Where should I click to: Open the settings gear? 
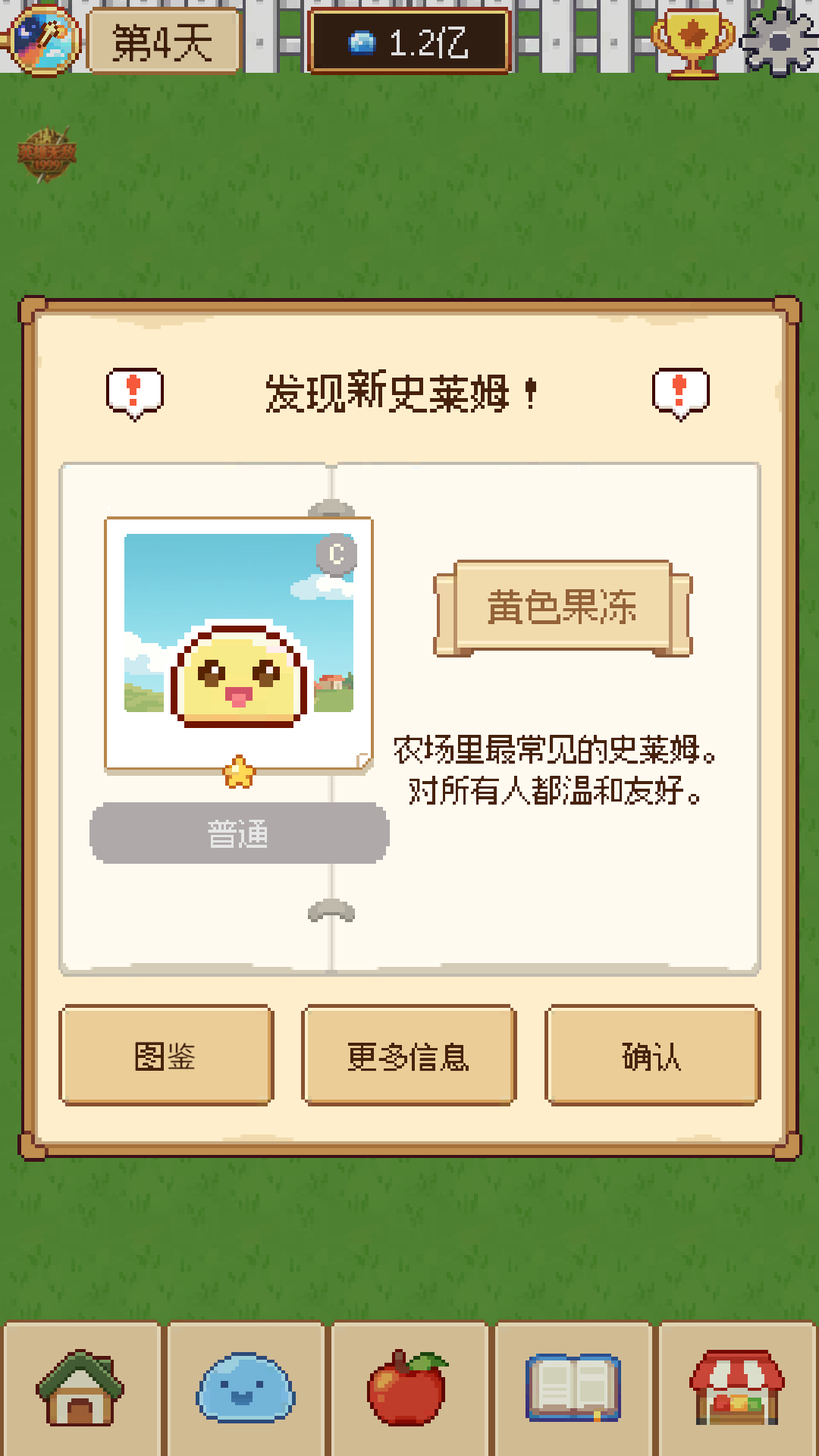780,40
